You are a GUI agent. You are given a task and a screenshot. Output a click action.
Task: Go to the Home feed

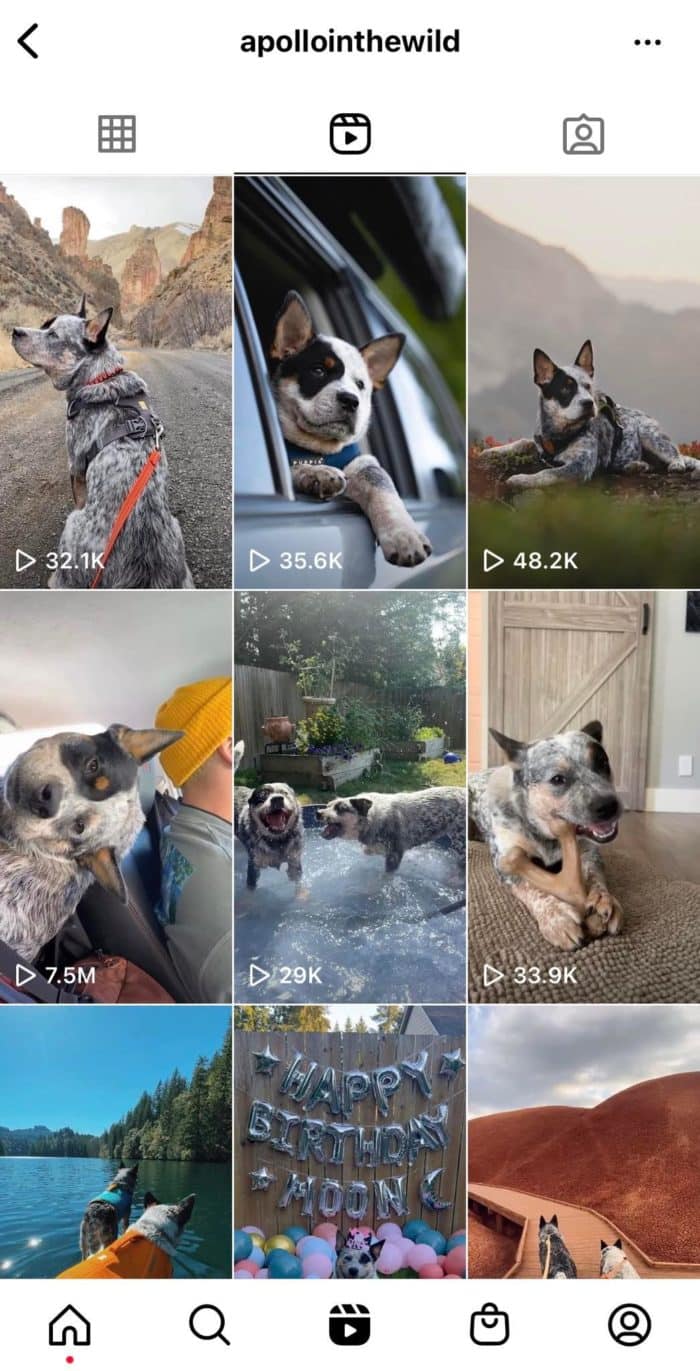[x=70, y=1325]
